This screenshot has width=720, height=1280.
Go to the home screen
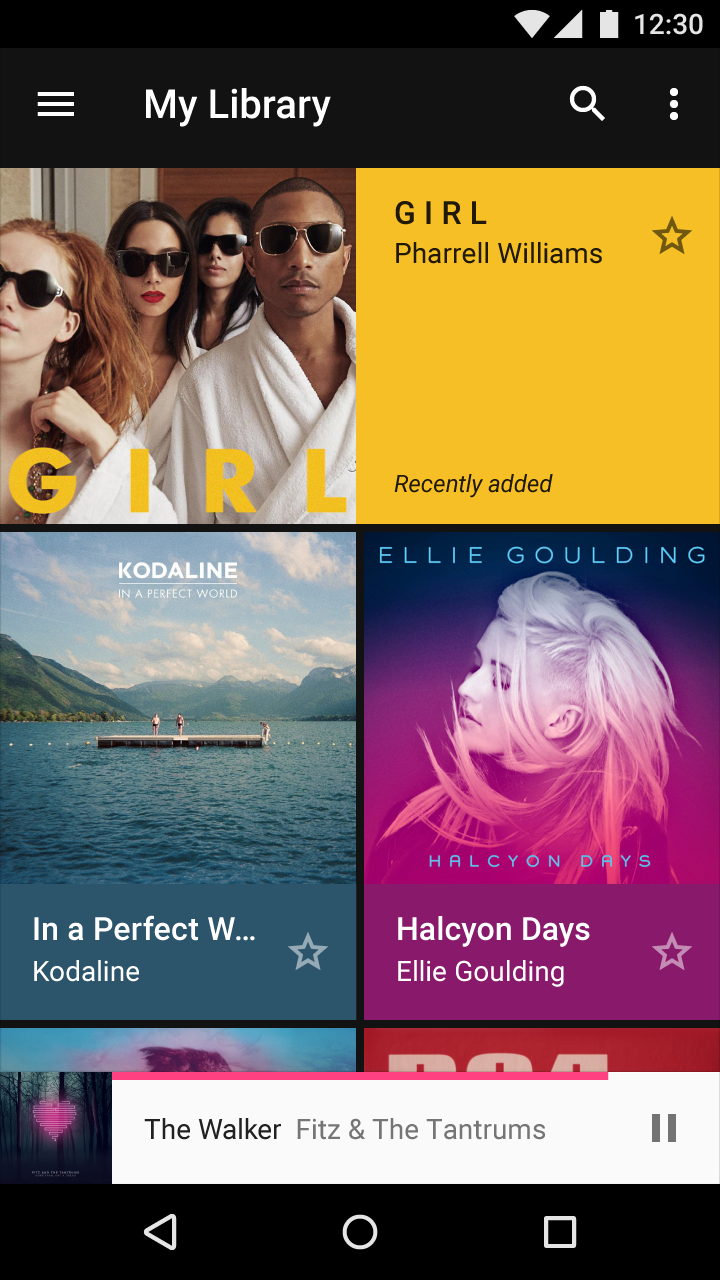tap(360, 1232)
